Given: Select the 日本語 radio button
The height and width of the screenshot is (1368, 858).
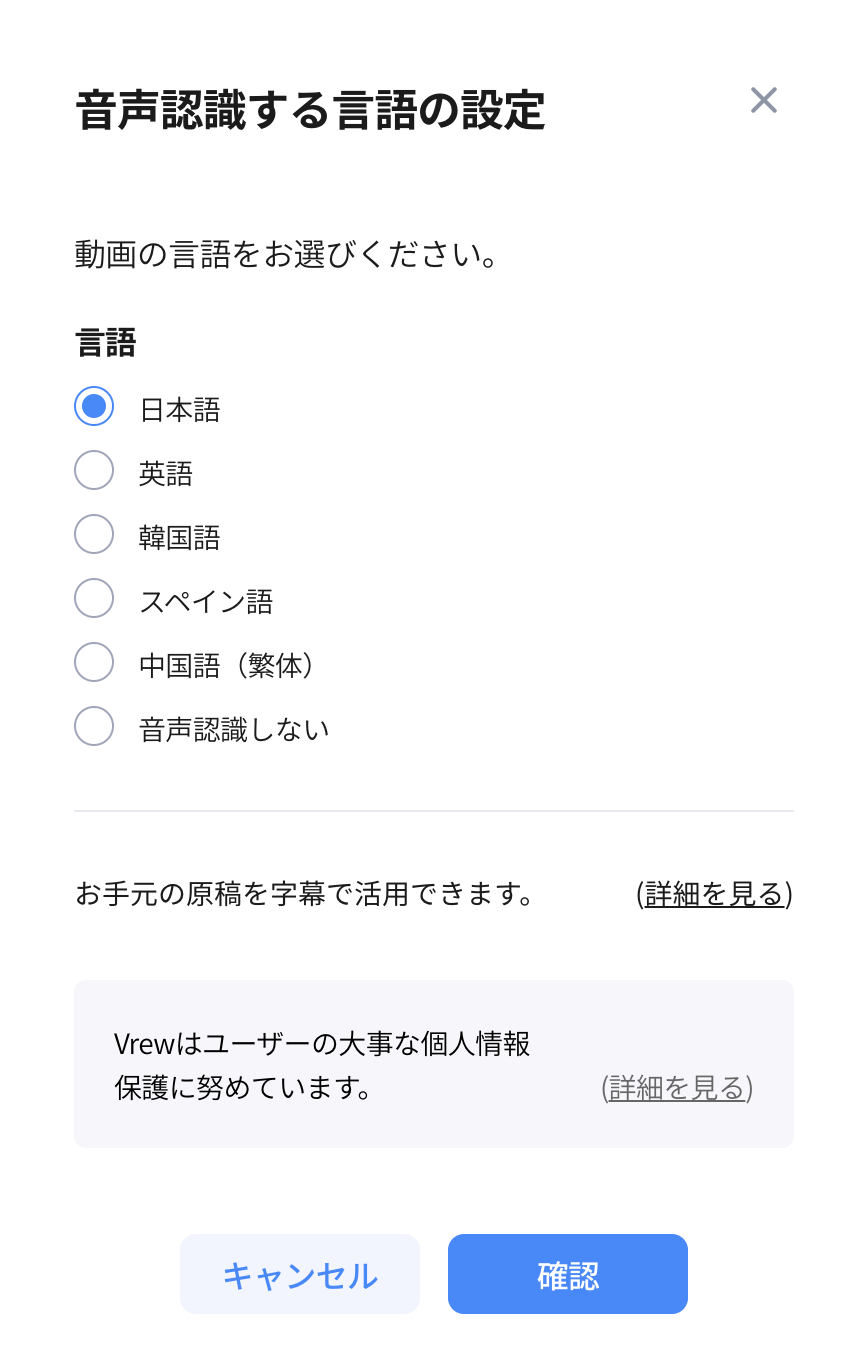Looking at the screenshot, I should [x=94, y=406].
